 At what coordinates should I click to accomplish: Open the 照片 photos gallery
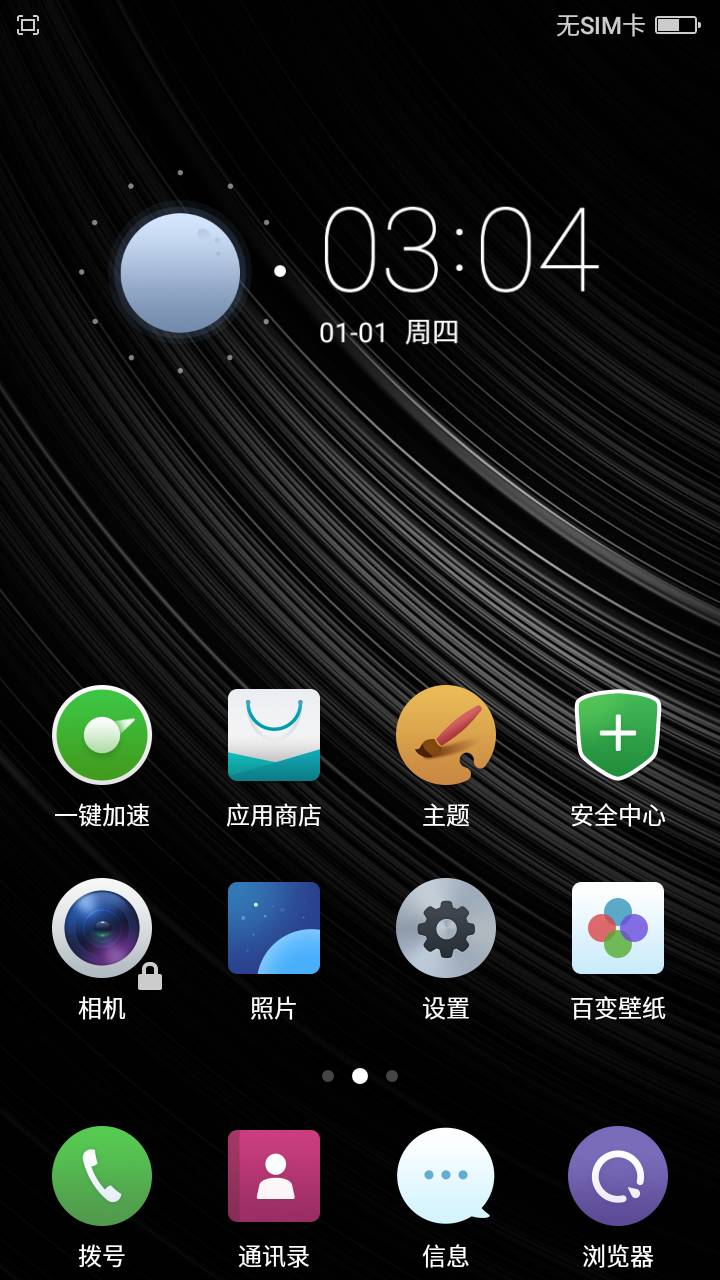274,928
